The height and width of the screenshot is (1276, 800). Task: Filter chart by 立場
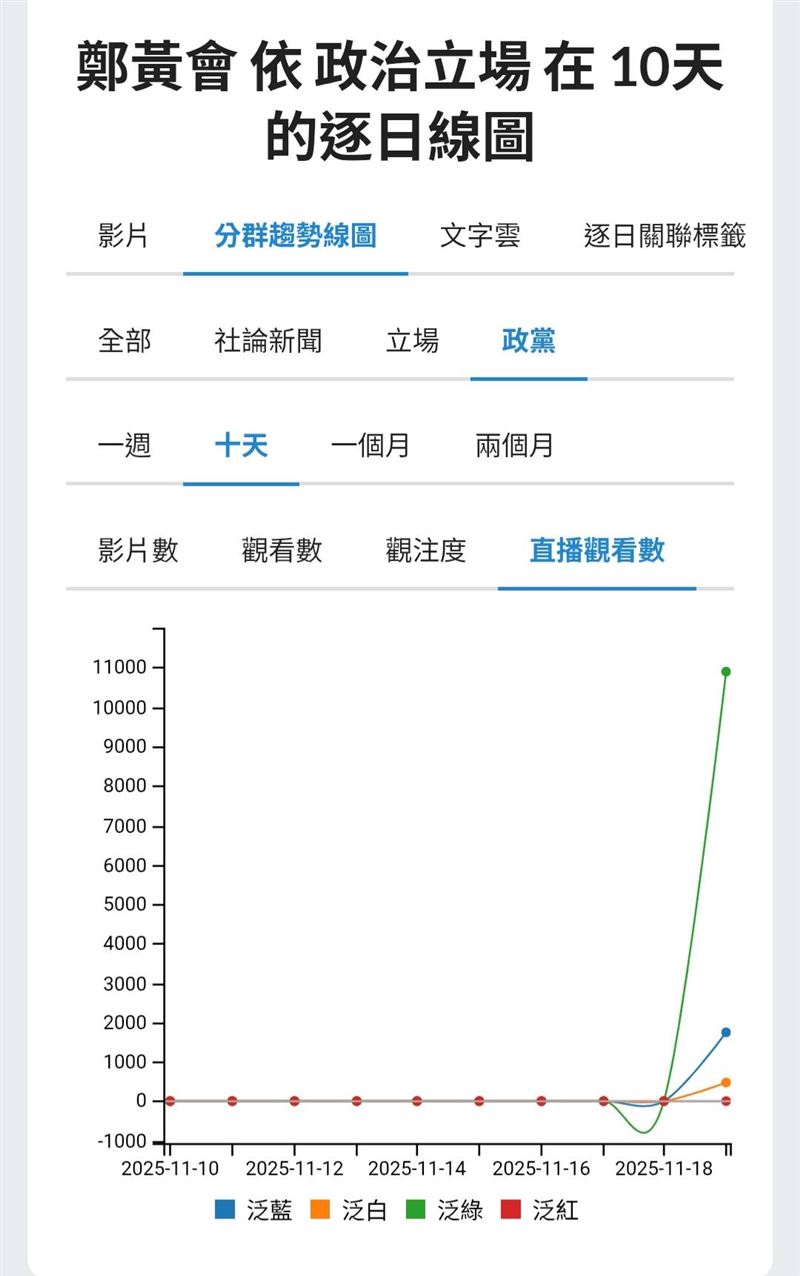410,340
